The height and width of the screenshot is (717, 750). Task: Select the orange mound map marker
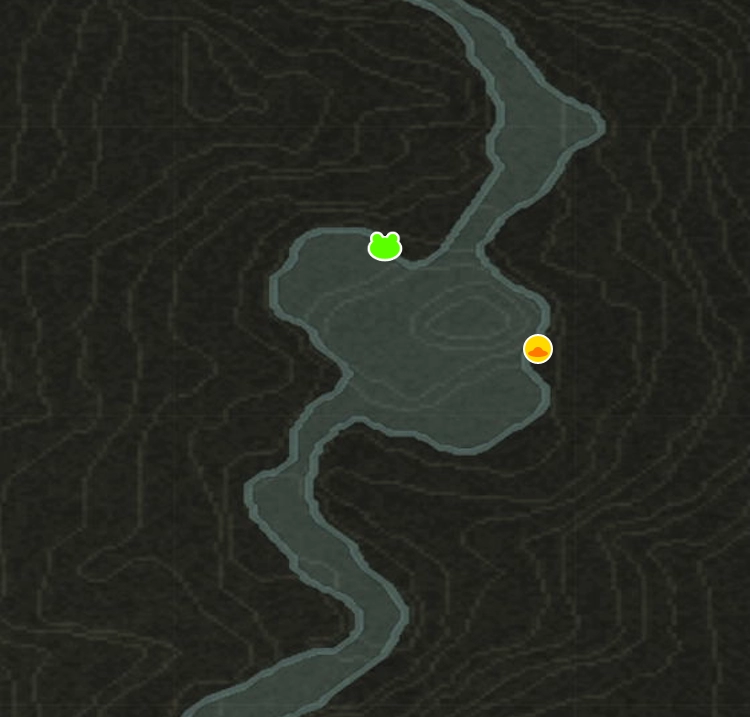click(538, 349)
